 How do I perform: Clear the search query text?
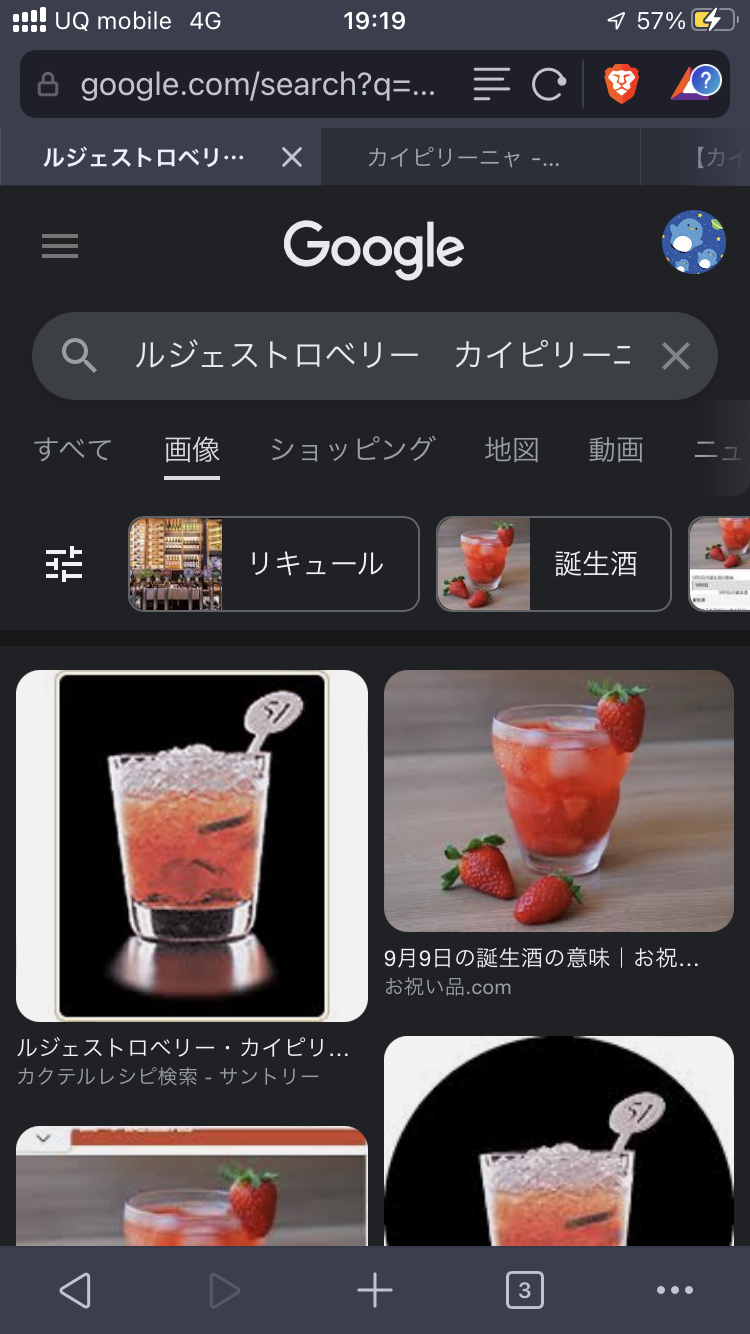[x=676, y=355]
